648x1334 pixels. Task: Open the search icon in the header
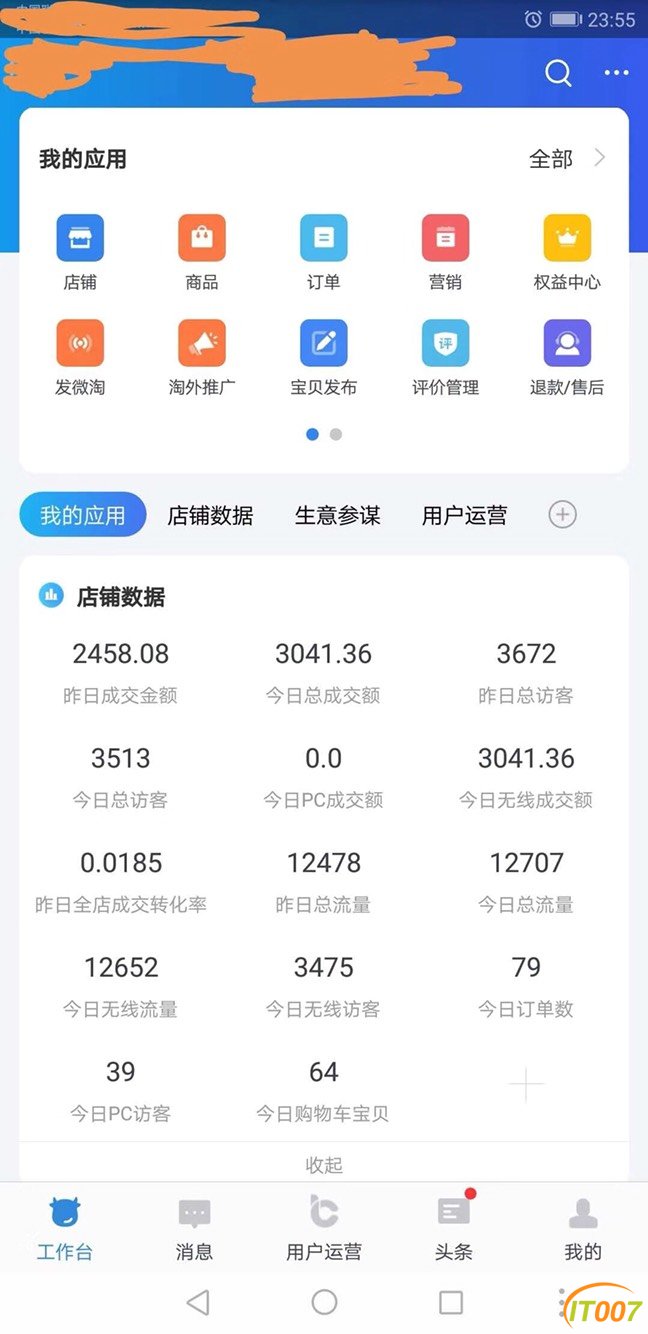558,73
